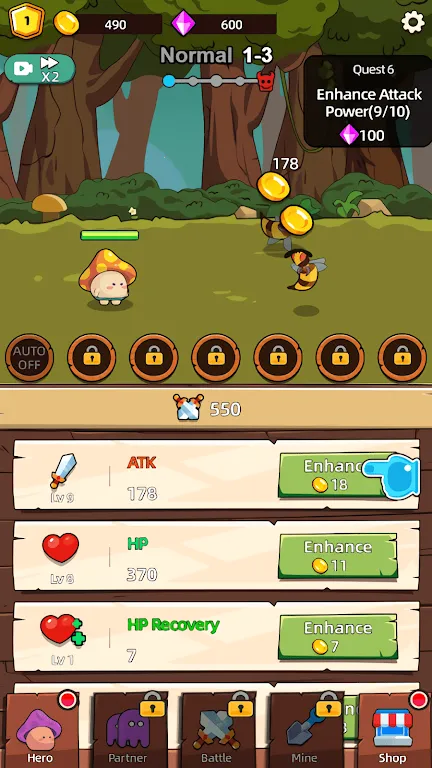
Task: Select the locked Battle tab
Action: tap(216, 731)
